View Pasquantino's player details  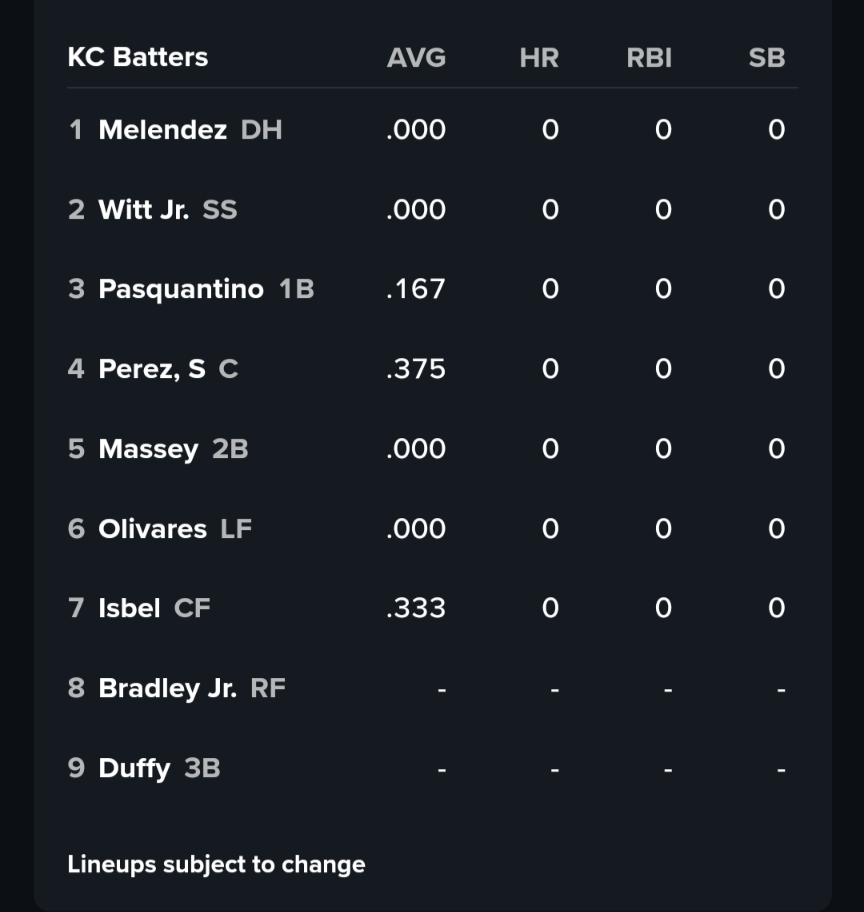click(x=180, y=290)
